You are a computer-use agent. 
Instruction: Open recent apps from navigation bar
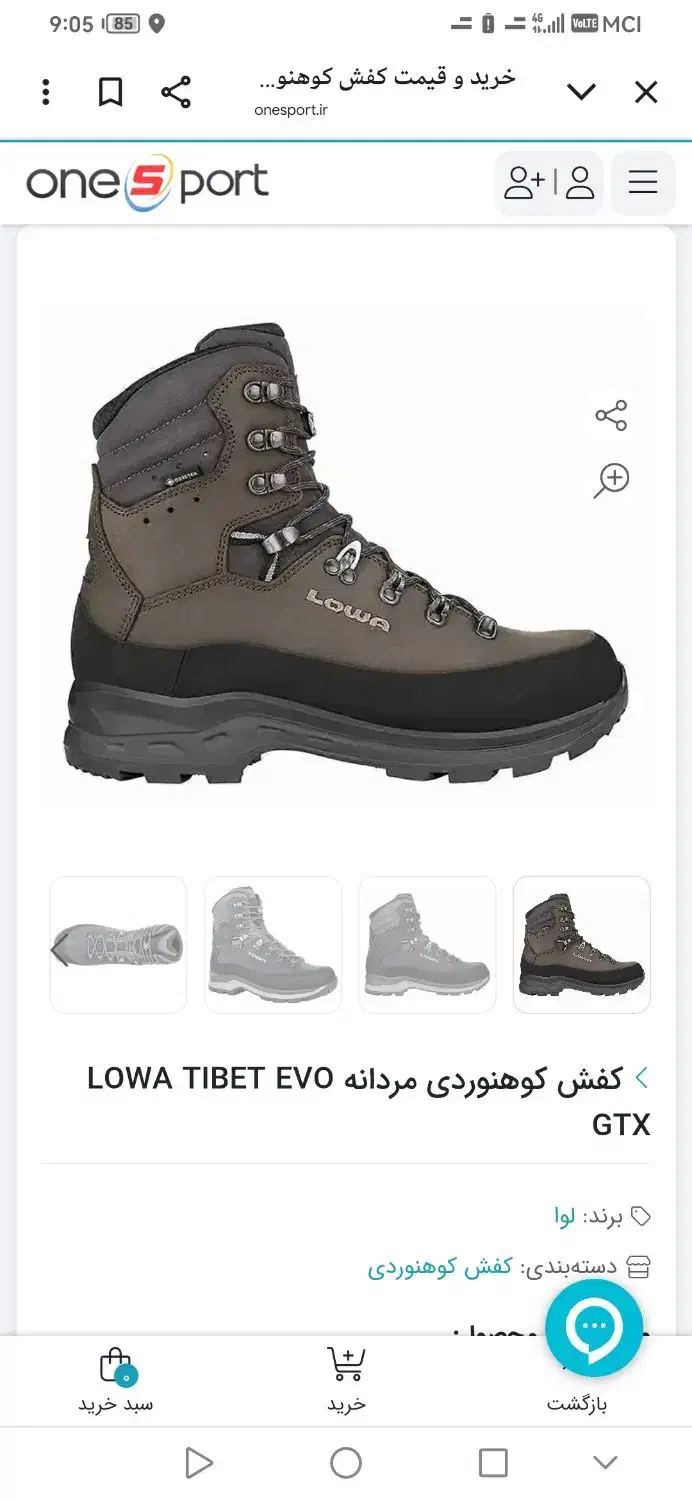(x=493, y=1463)
